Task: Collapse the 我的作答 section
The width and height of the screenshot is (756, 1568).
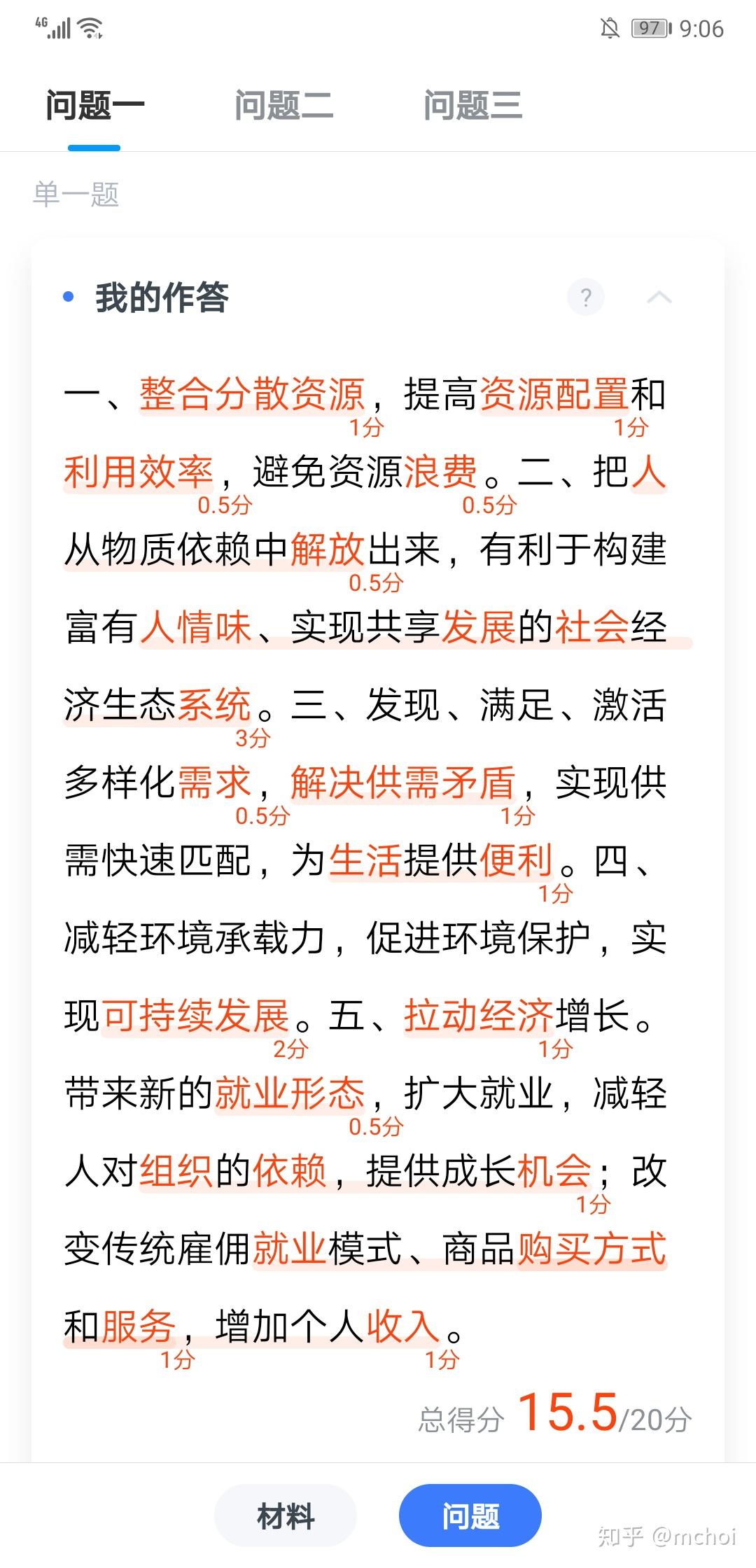Action: click(x=659, y=297)
